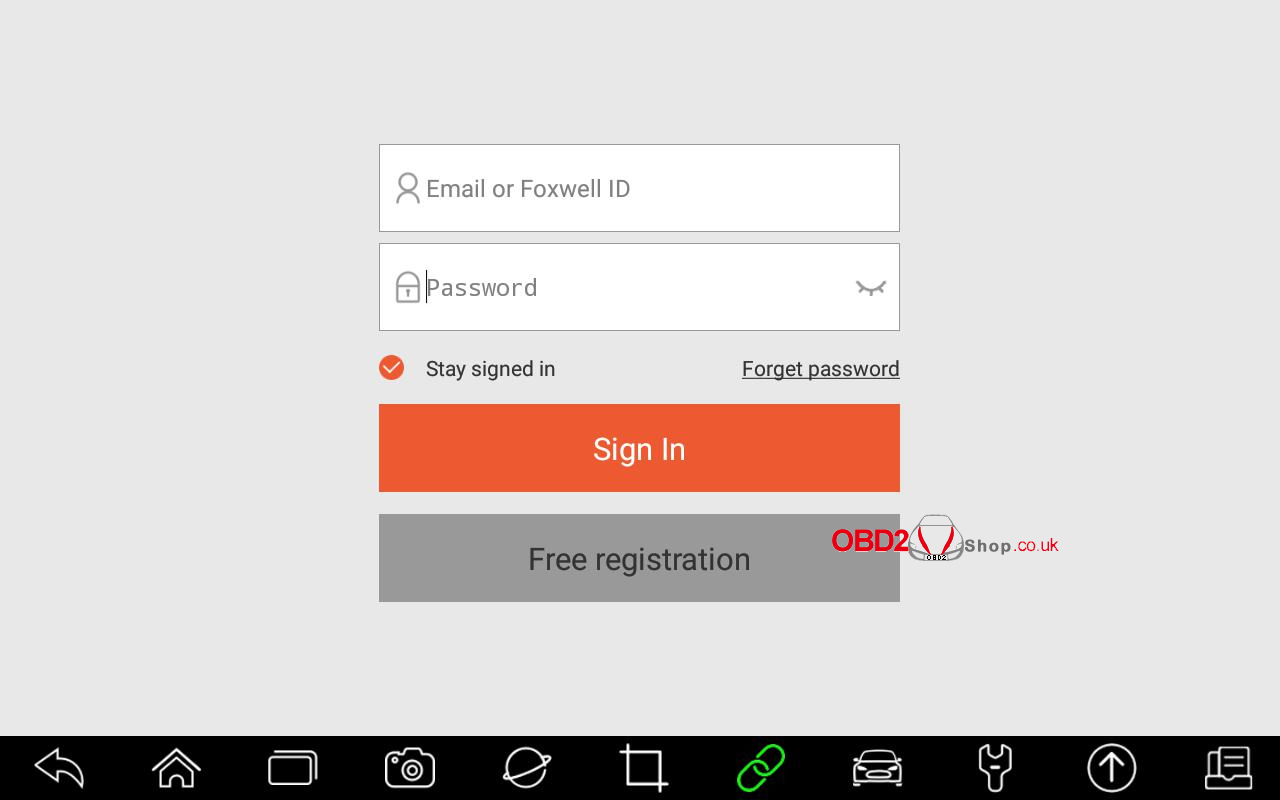Uncheck Stay signed in

pyautogui.click(x=391, y=368)
